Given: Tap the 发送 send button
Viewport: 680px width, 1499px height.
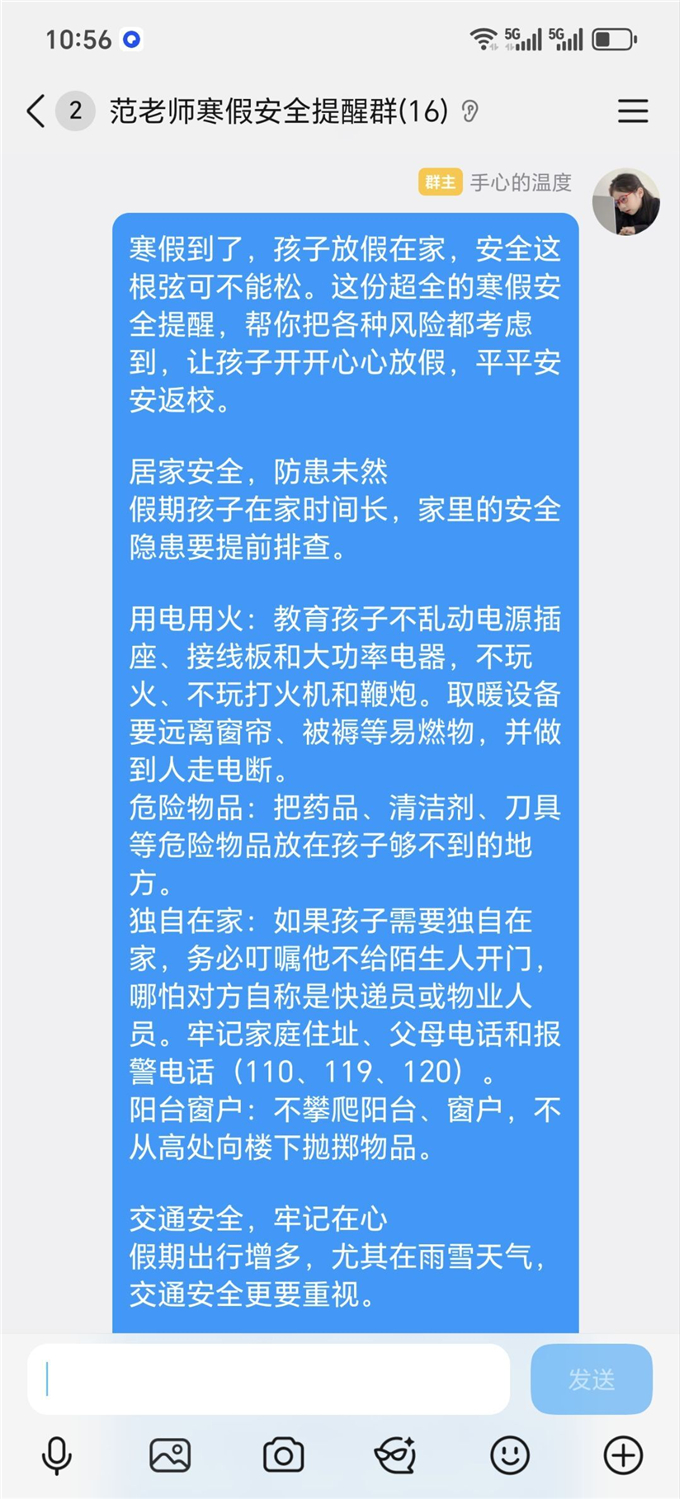Looking at the screenshot, I should click(x=591, y=1379).
